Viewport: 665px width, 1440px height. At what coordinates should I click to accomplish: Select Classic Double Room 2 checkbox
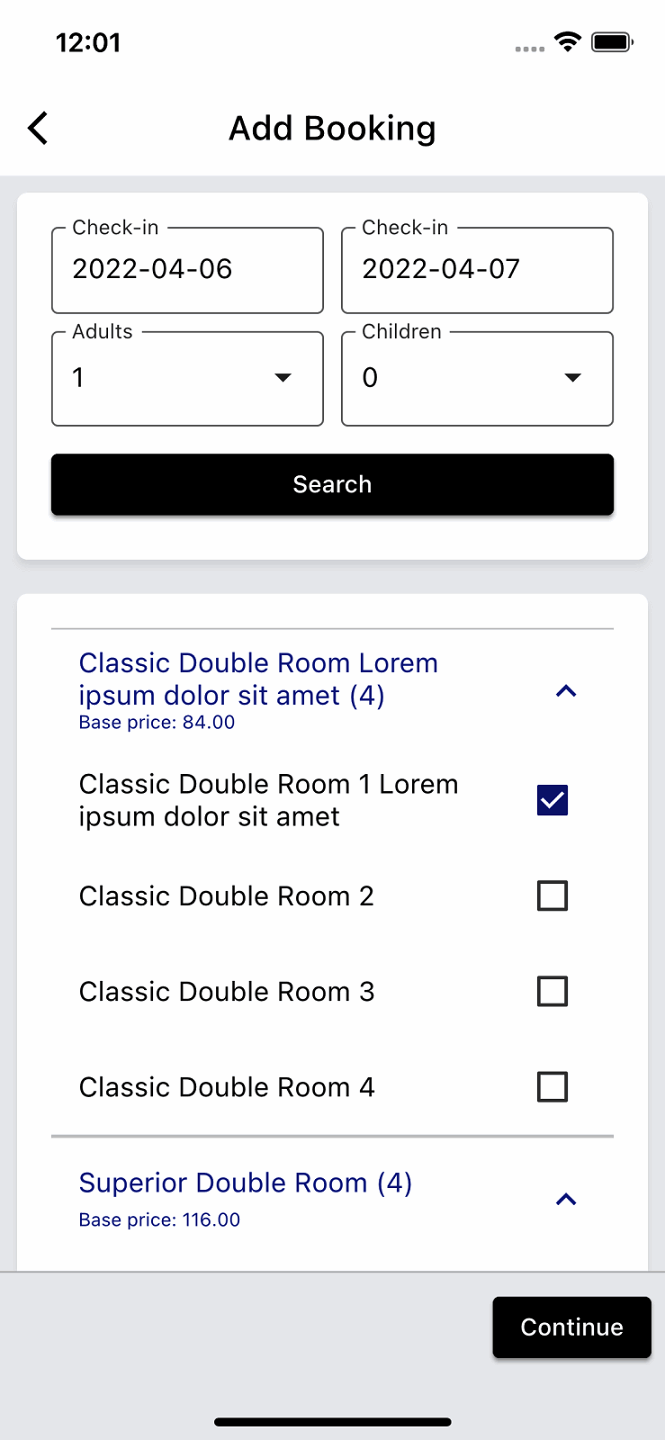tap(552, 896)
